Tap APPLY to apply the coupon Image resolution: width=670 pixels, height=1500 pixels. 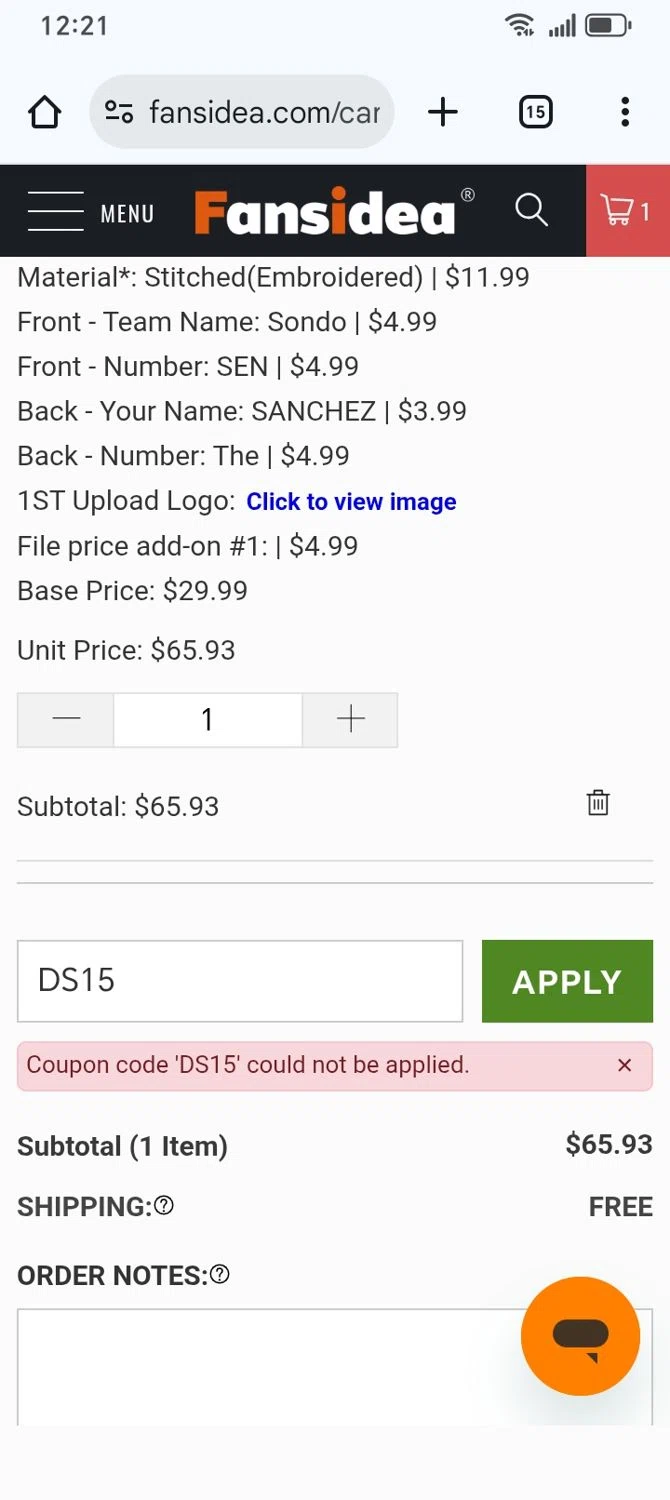[567, 981]
